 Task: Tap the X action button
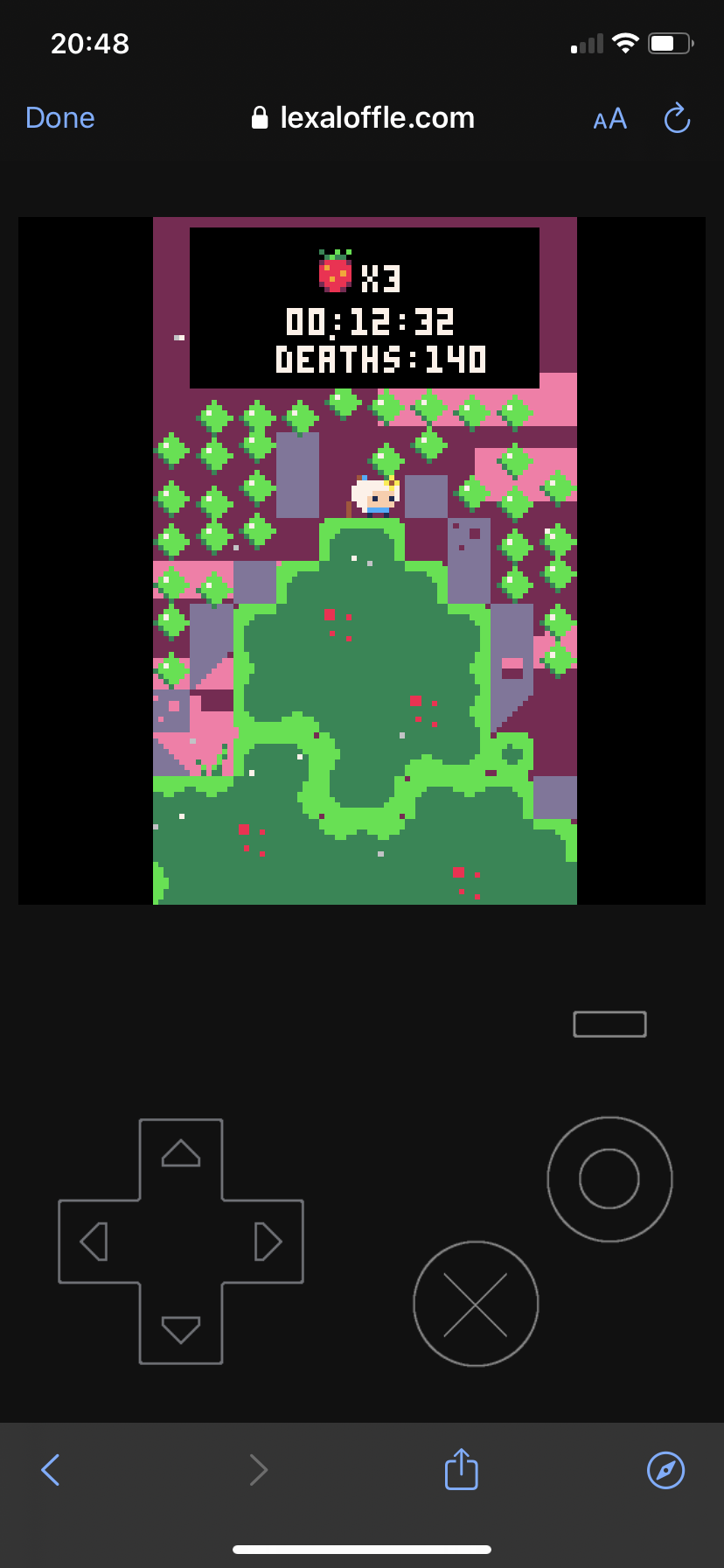point(476,1304)
